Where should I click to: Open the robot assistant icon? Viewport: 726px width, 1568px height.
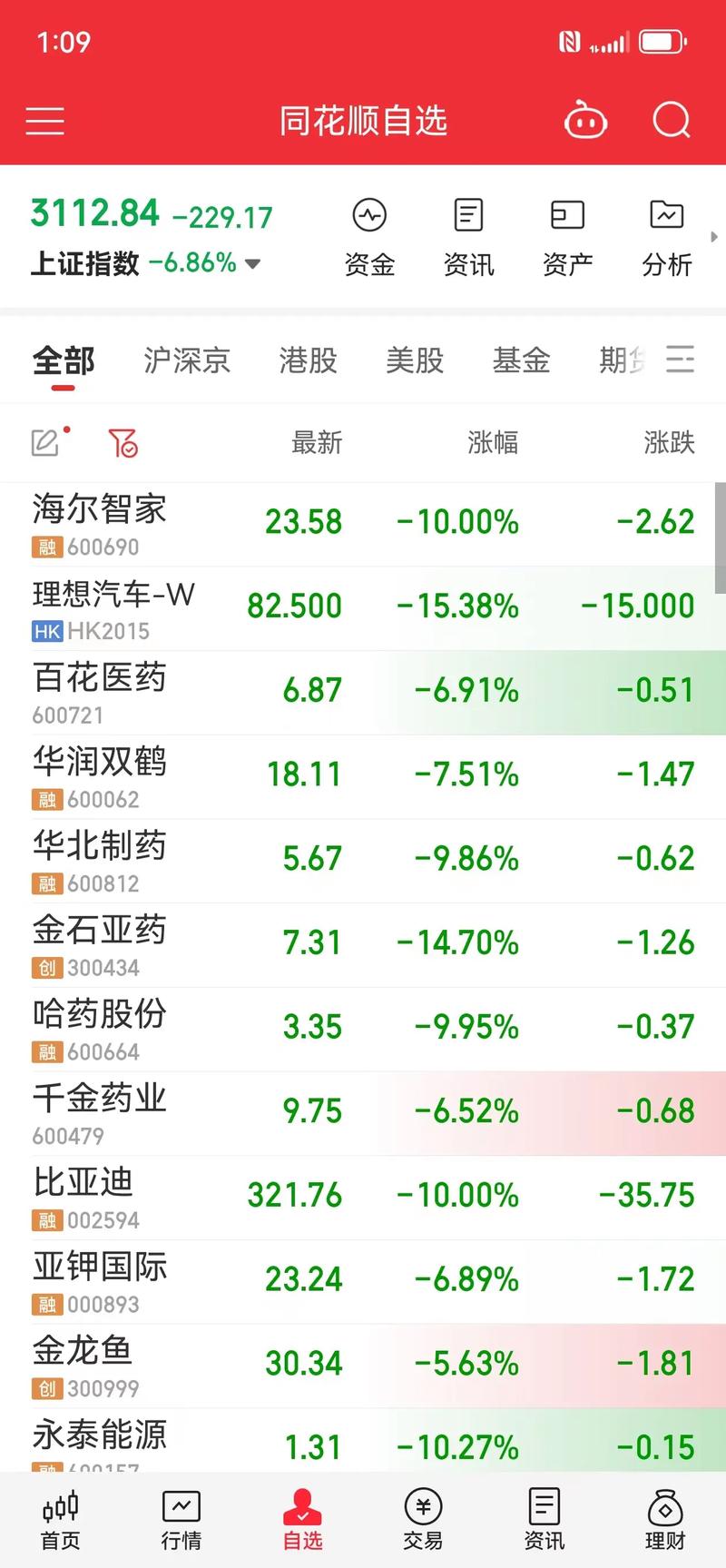pyautogui.click(x=585, y=121)
